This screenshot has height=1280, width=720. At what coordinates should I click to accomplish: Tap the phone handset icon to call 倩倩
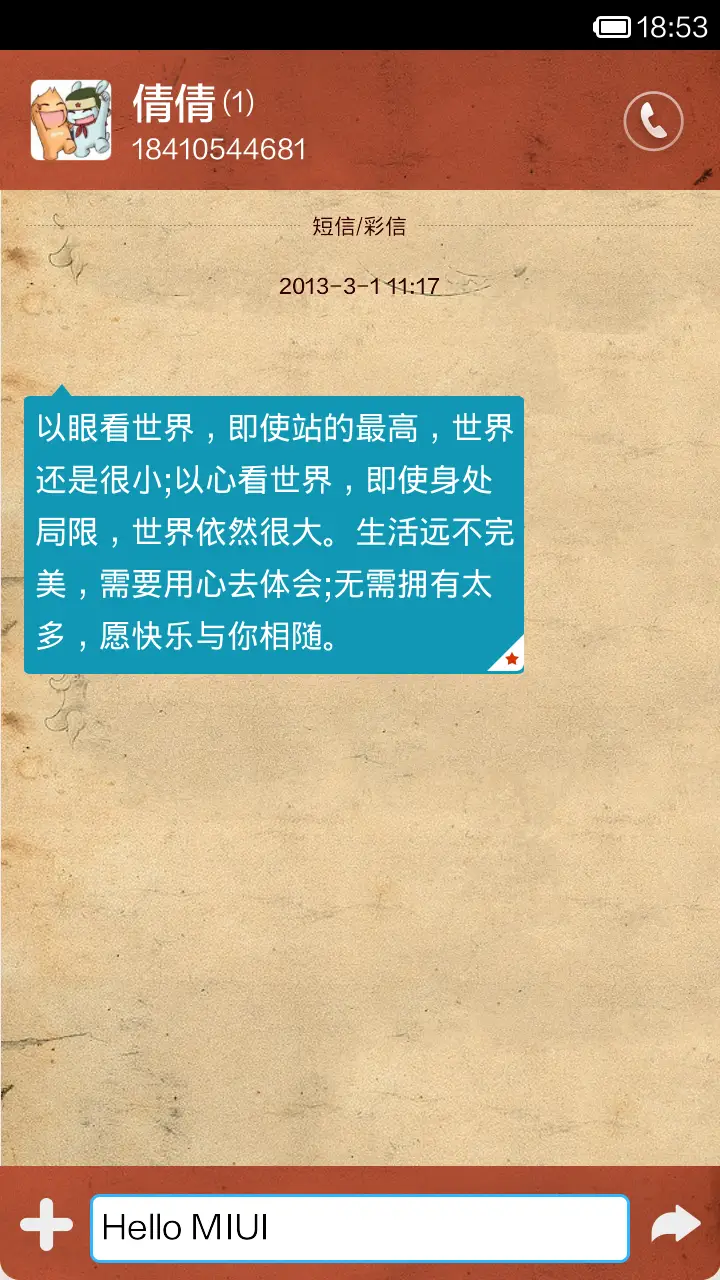652,120
